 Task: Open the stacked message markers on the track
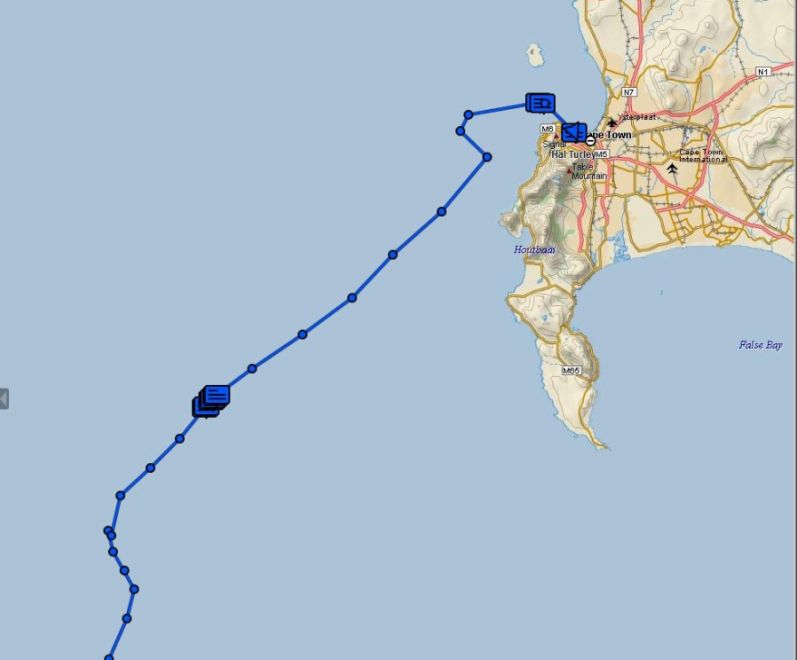tap(212, 400)
